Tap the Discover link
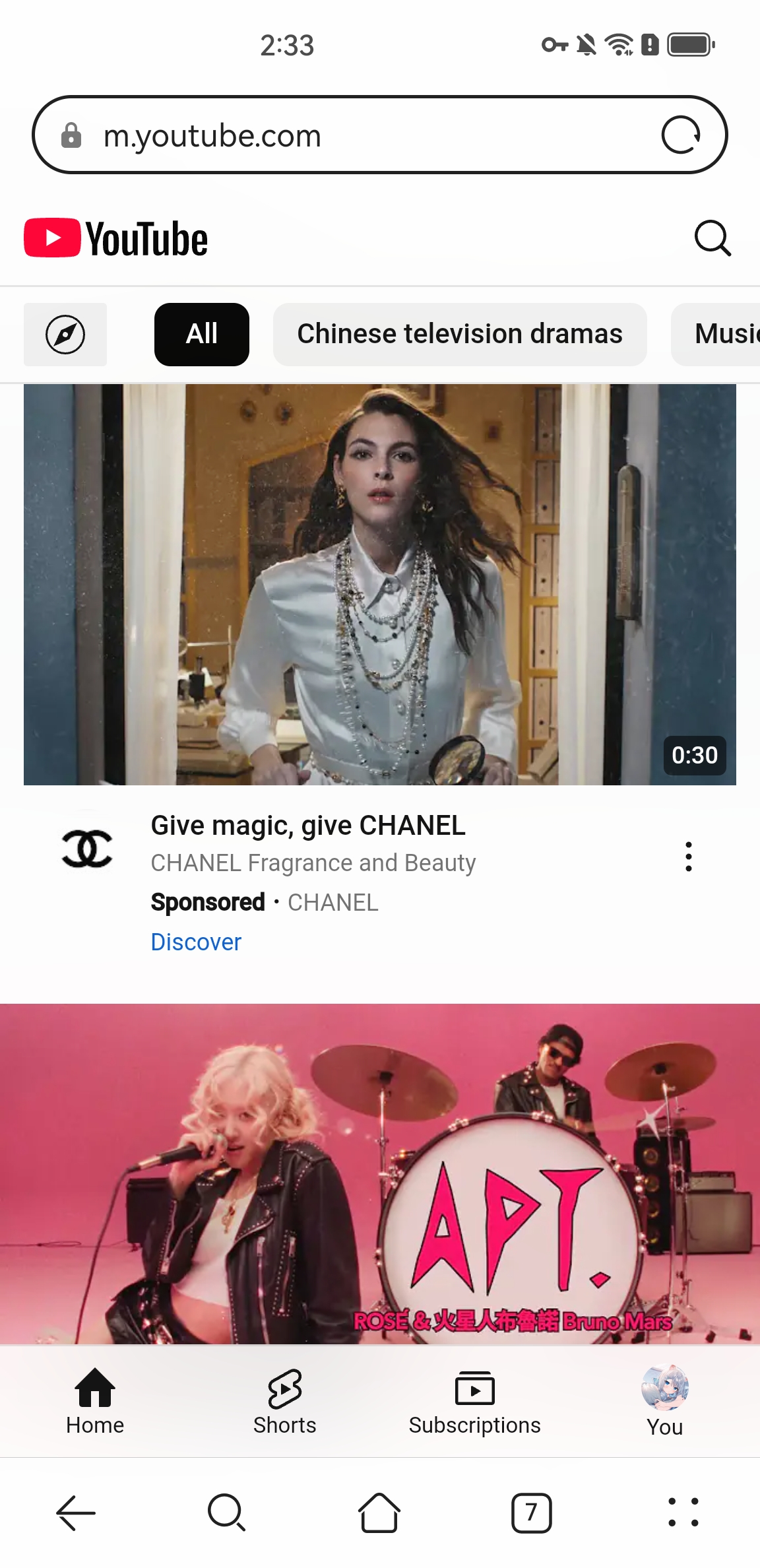This screenshot has width=760, height=1568. point(196,942)
